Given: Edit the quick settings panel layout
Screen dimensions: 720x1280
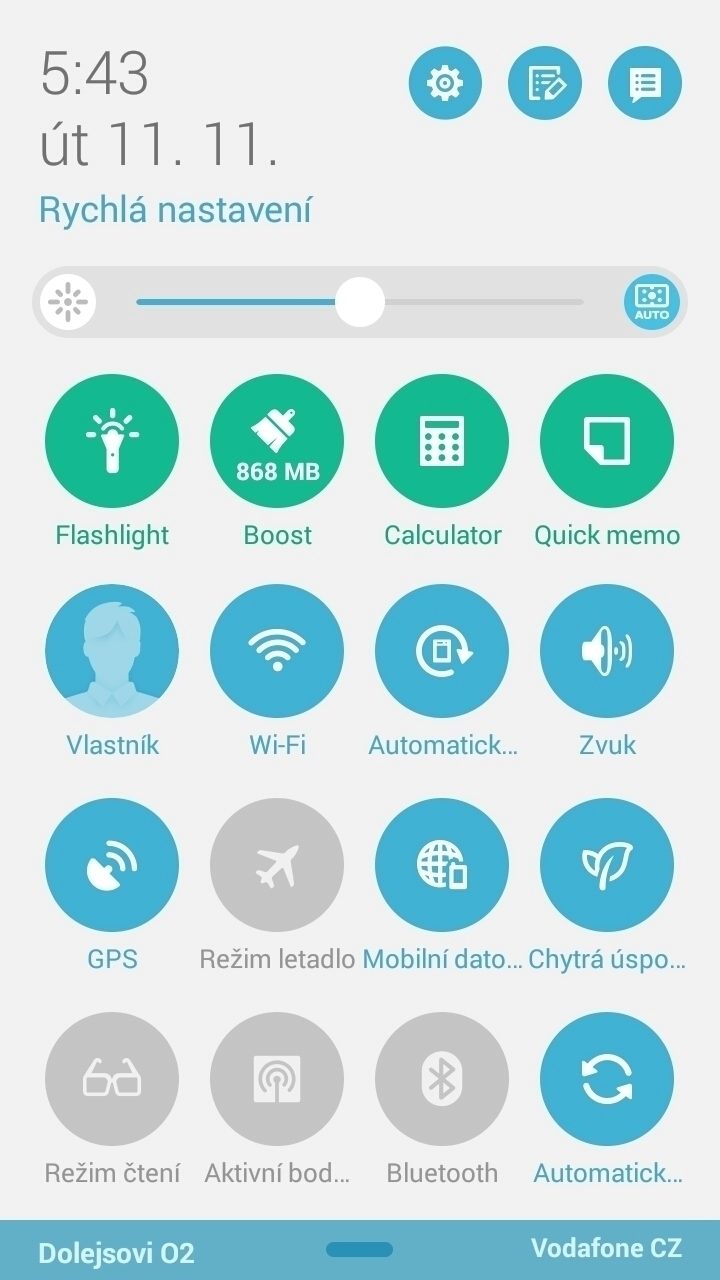Looking at the screenshot, I should 545,83.
